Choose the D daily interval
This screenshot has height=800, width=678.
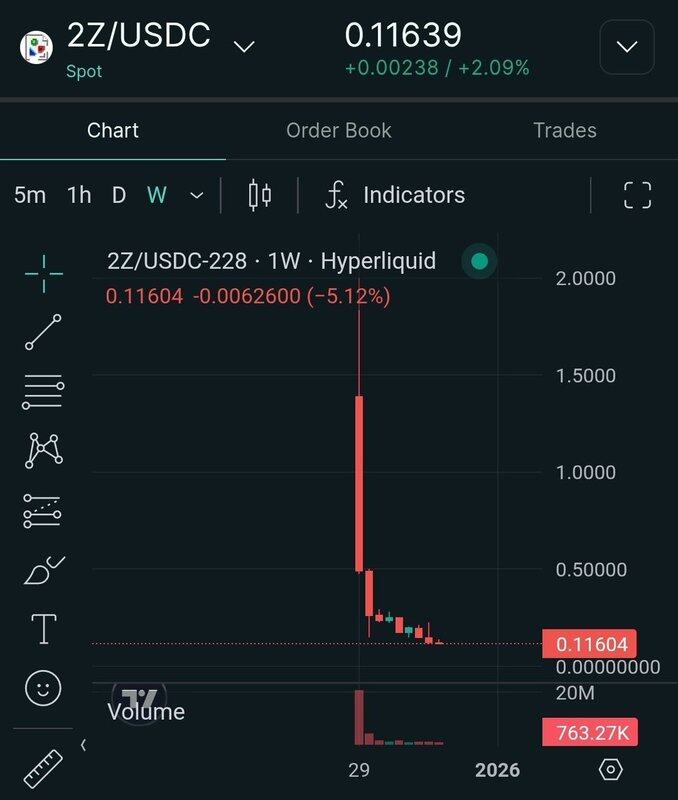(119, 195)
